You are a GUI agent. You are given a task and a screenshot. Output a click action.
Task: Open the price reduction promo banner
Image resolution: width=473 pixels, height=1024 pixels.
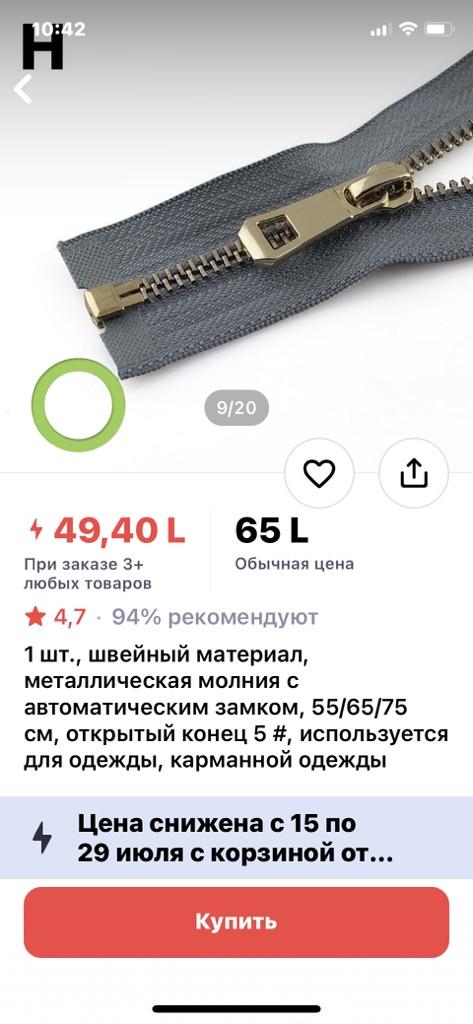pos(236,838)
